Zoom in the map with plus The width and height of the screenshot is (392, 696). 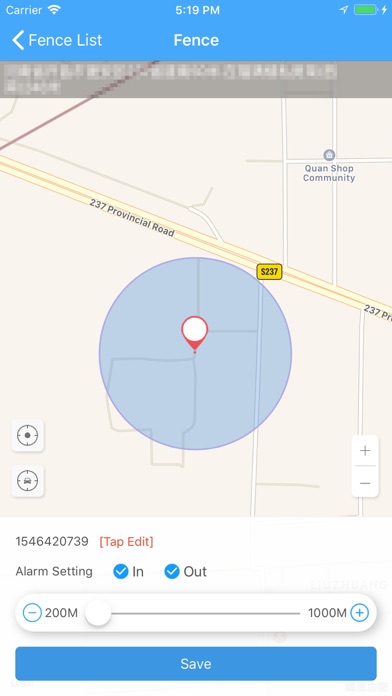[365, 451]
